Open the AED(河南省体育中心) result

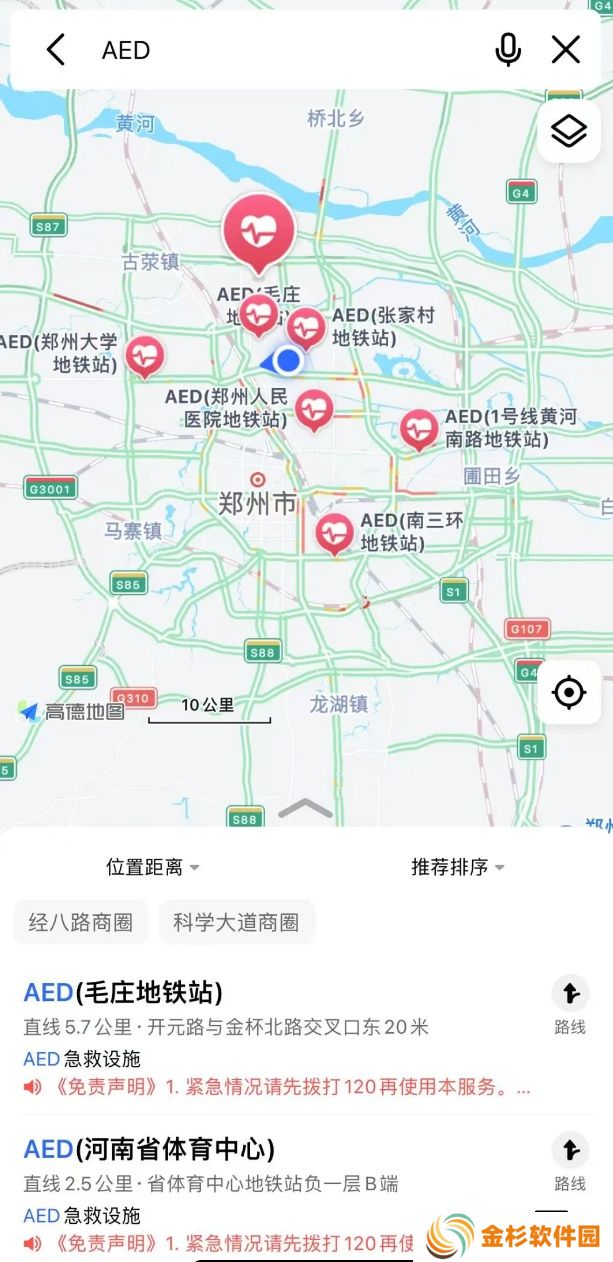pos(280,1191)
